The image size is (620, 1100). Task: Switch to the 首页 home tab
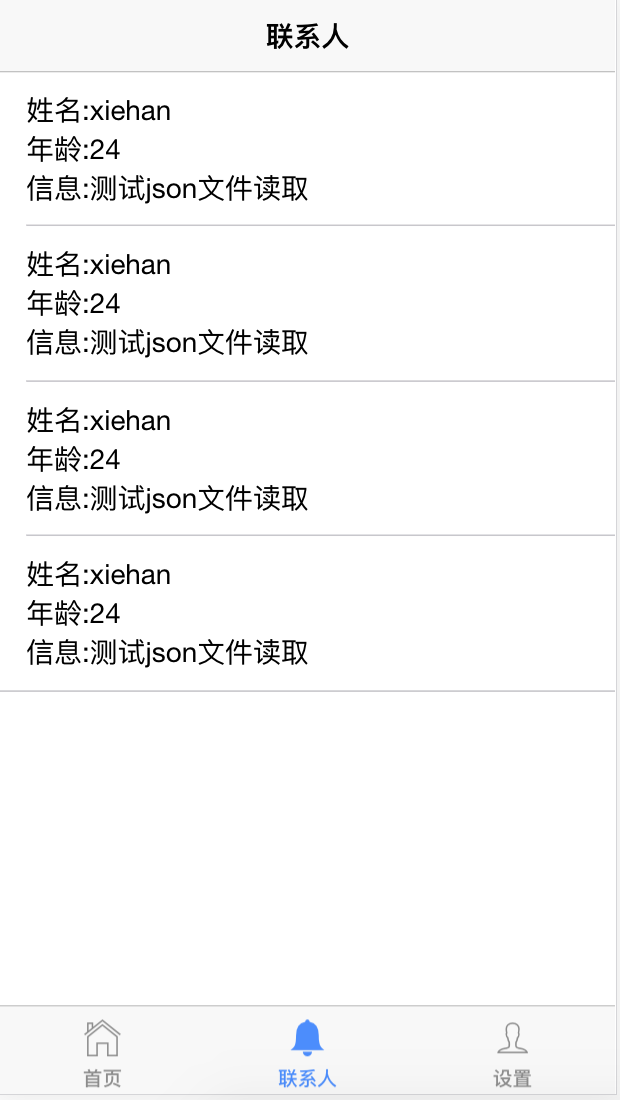(x=102, y=1052)
